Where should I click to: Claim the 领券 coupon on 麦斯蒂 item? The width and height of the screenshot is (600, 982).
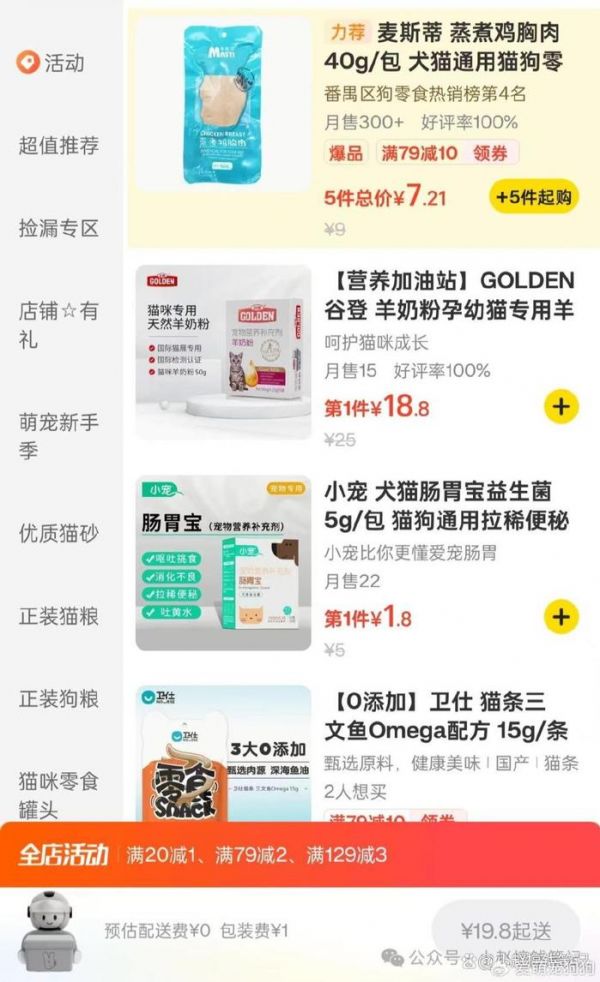[490, 153]
